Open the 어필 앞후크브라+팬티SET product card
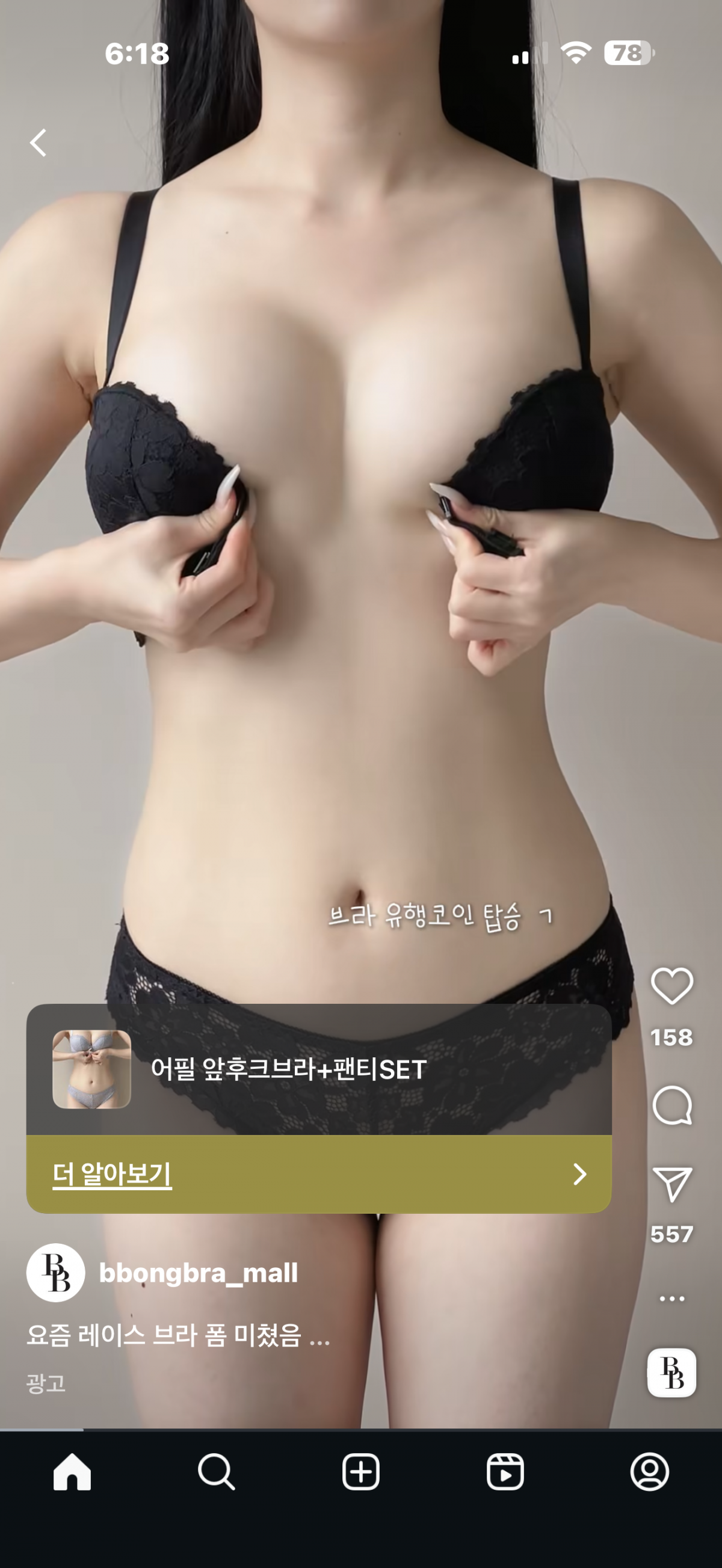The height and width of the screenshot is (1568, 722). (318, 1069)
